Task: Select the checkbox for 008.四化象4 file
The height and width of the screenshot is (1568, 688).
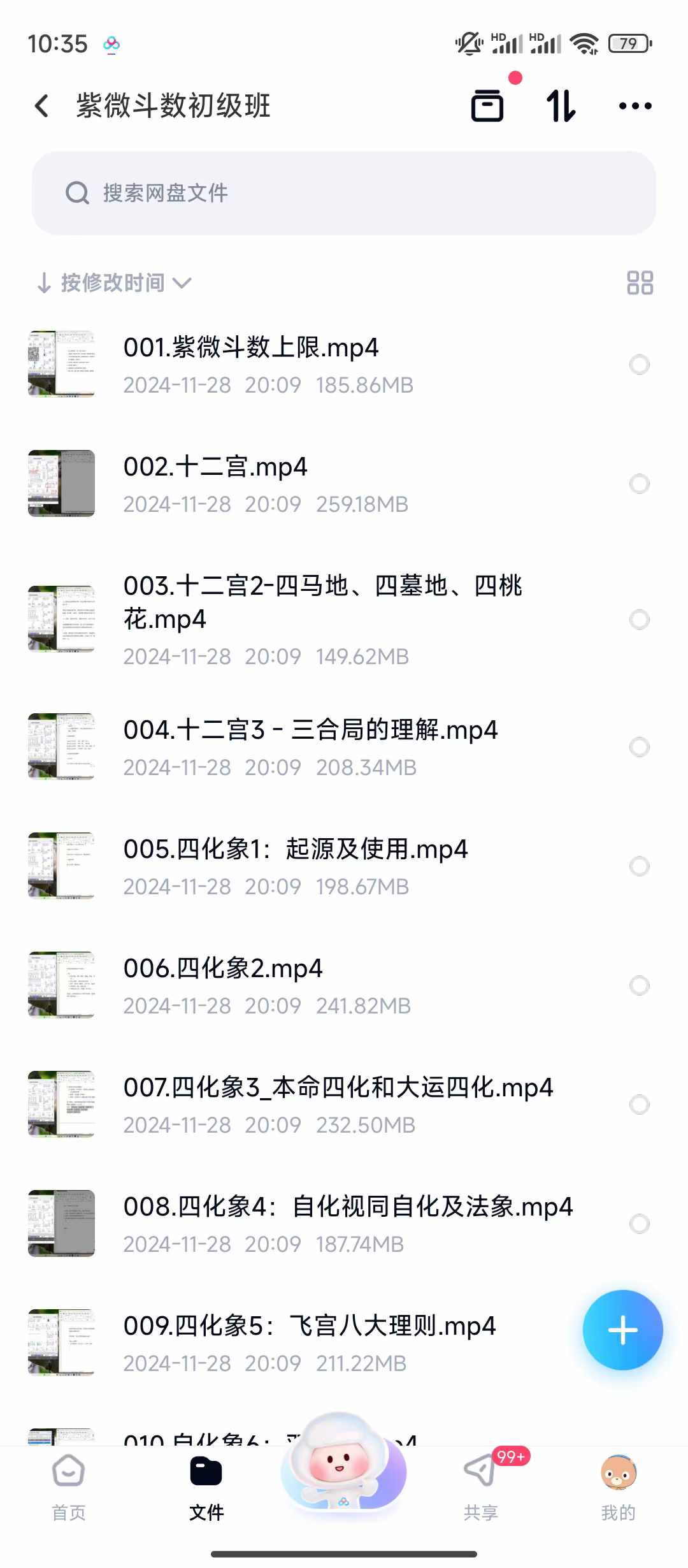Action: 639,1224
